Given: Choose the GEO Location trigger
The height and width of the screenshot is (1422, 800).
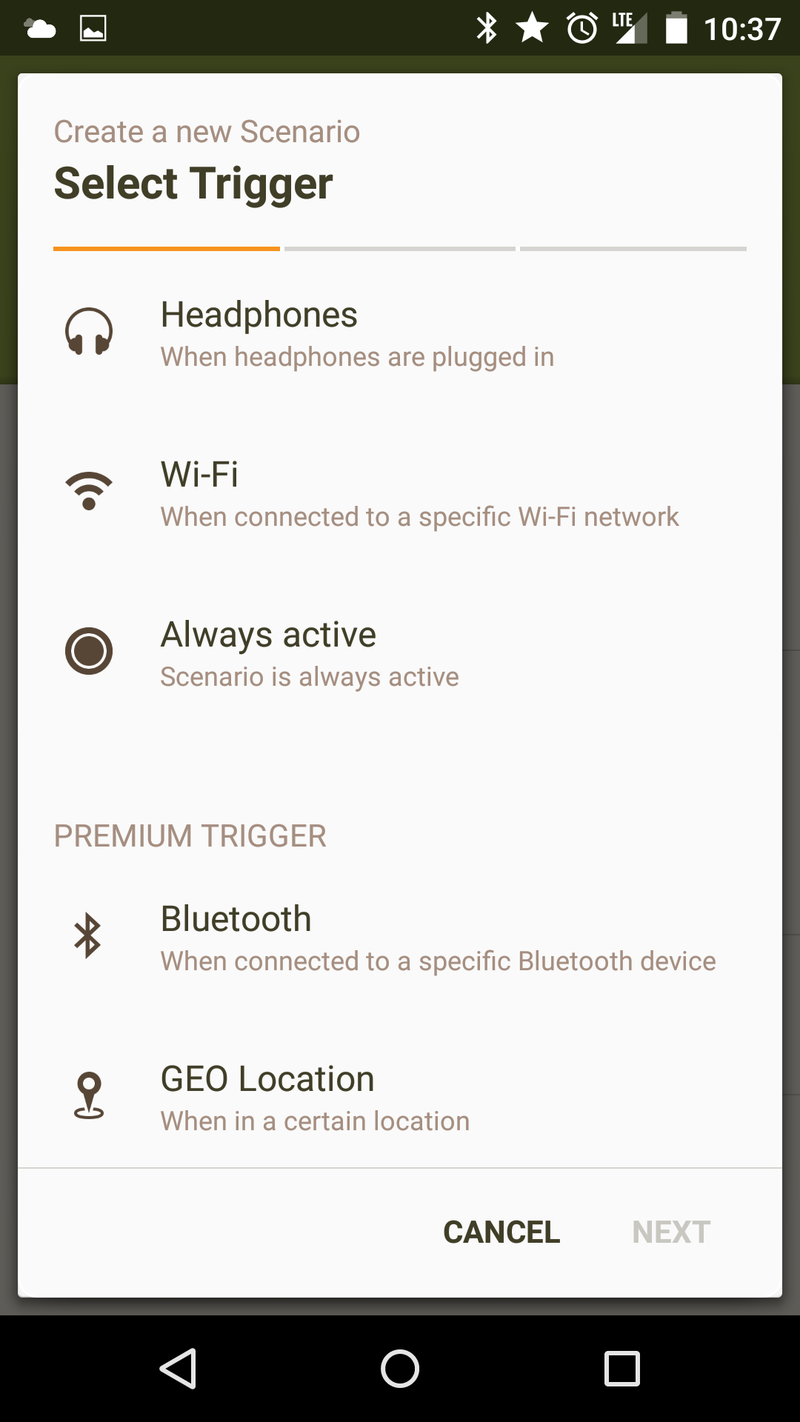Looking at the screenshot, I should (400, 1098).
